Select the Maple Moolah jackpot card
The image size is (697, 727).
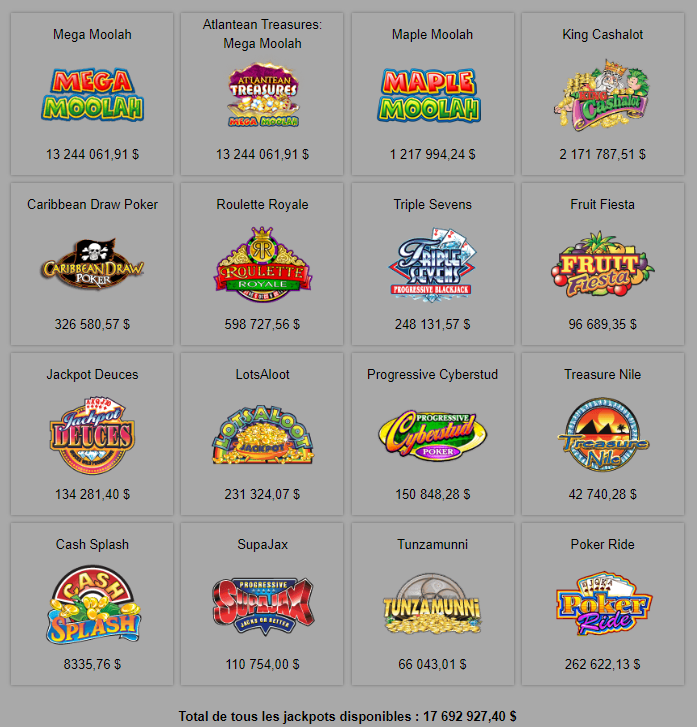click(x=432, y=94)
